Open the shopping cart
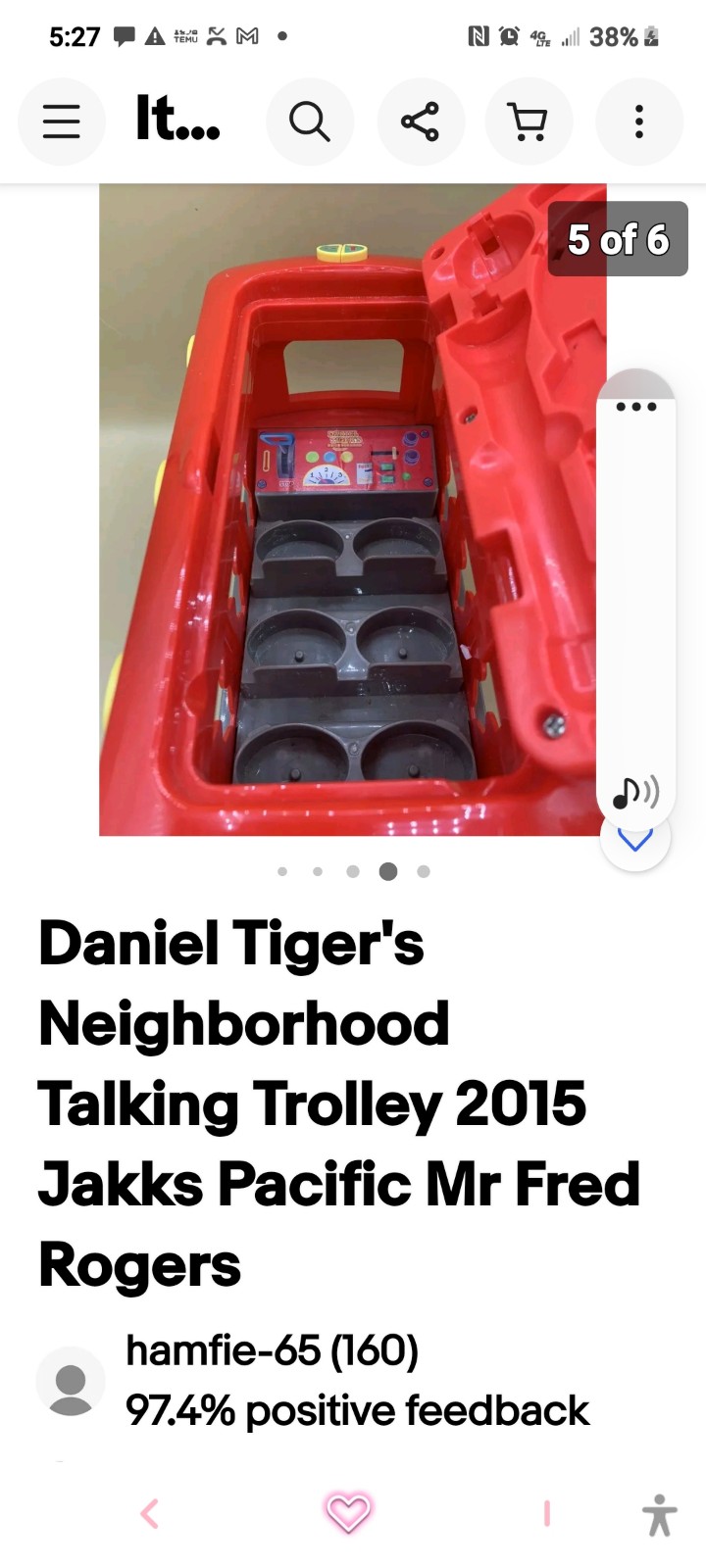The width and height of the screenshot is (706, 1568). coord(529,122)
